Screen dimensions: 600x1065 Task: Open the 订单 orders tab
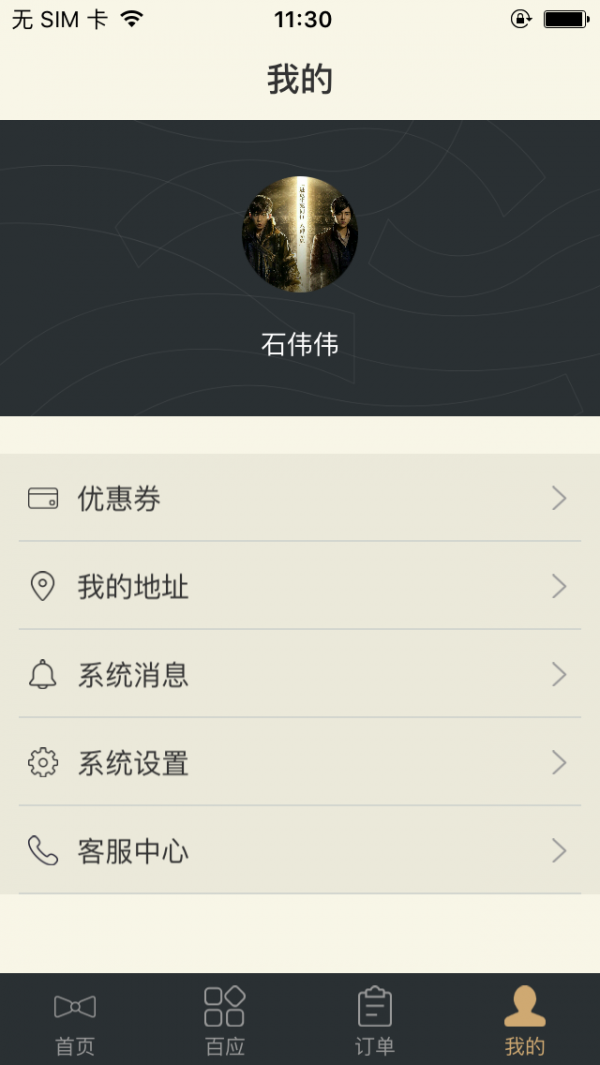[375, 1020]
